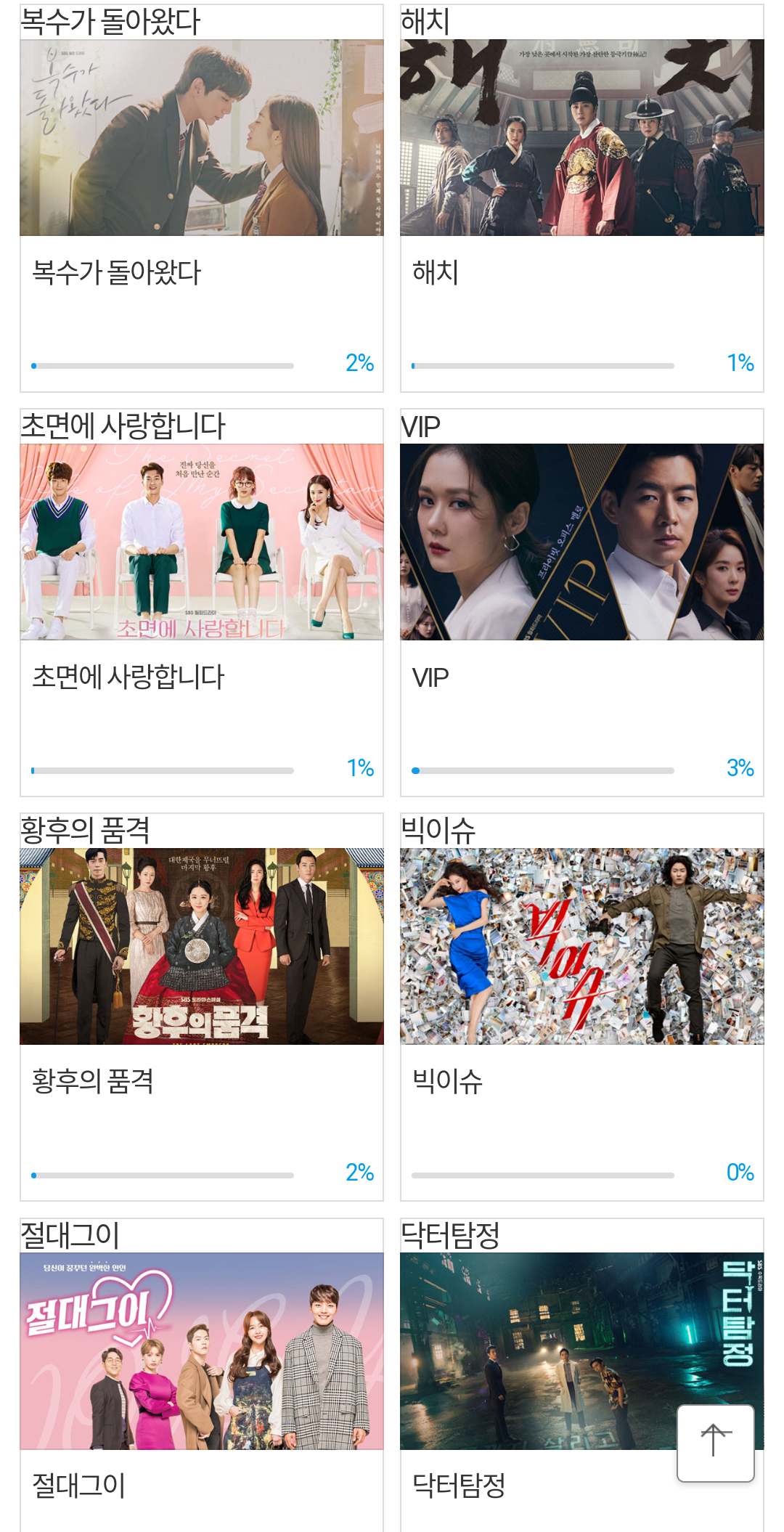Click the scroll-to-top arrow icon
The width and height of the screenshot is (784, 1532).
[x=717, y=1445]
